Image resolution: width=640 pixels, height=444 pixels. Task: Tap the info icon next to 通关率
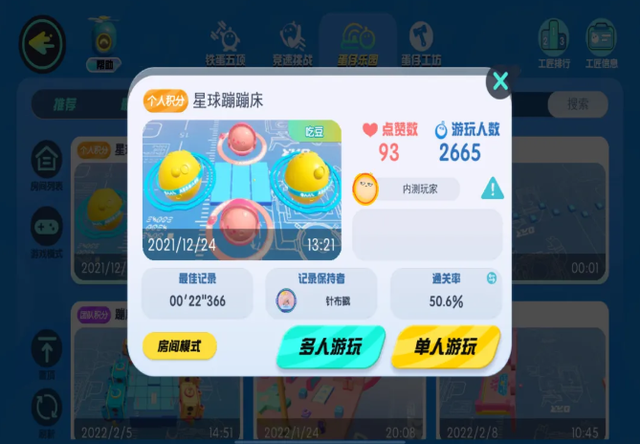(490, 278)
